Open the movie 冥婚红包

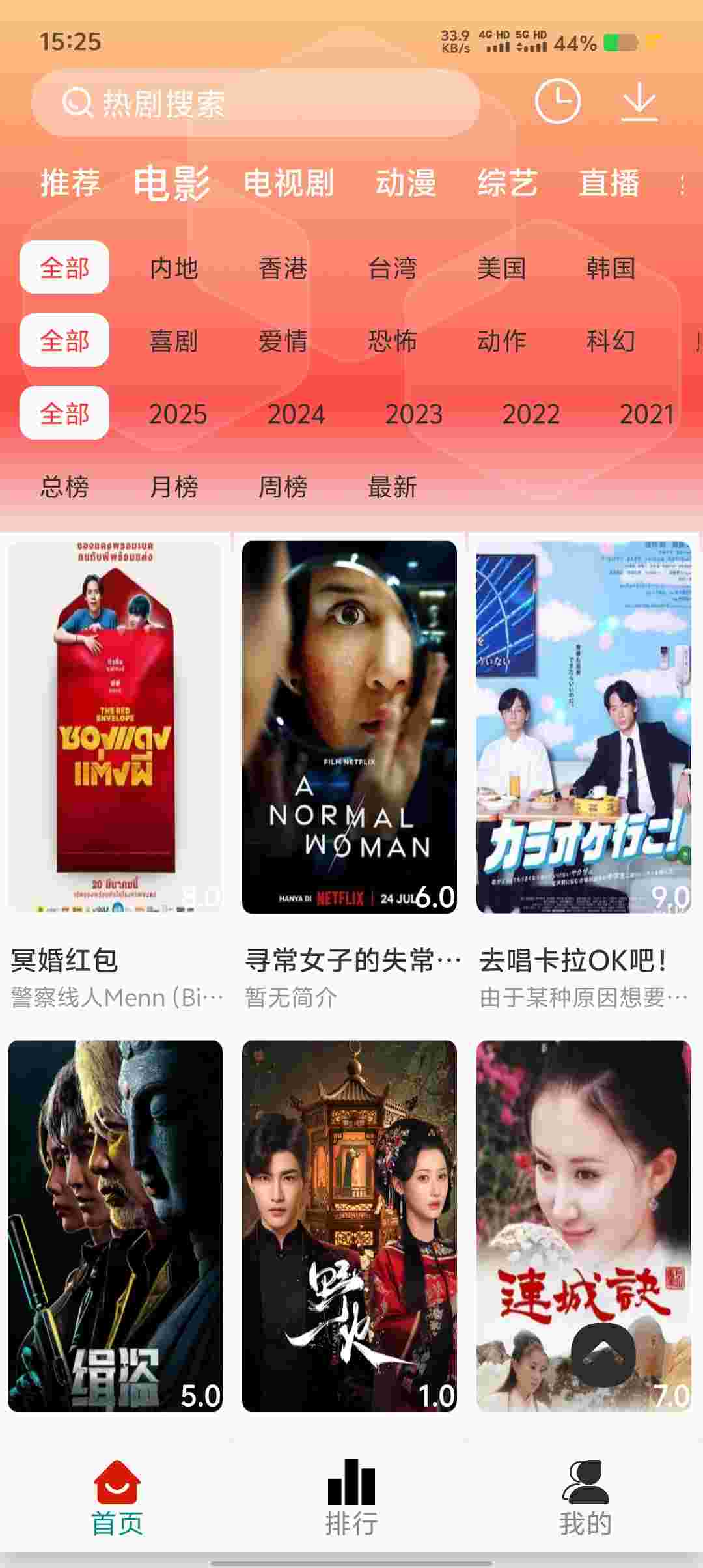coord(115,727)
